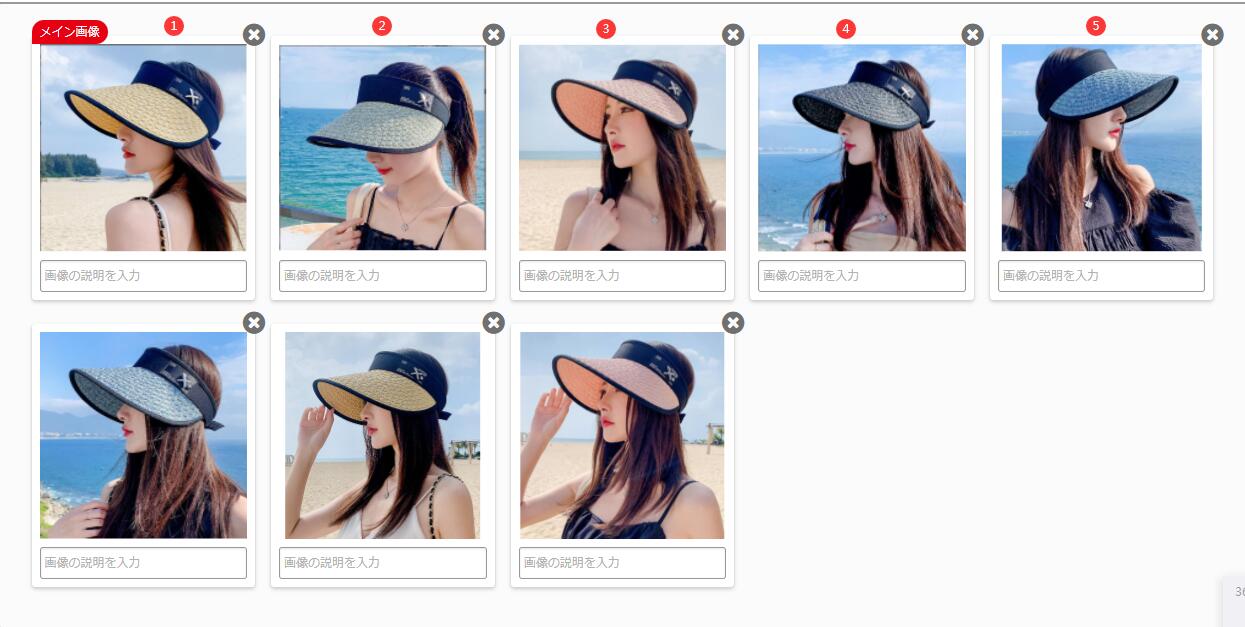The height and width of the screenshot is (627, 1245).
Task: Remove main image number 1
Action: 254,35
